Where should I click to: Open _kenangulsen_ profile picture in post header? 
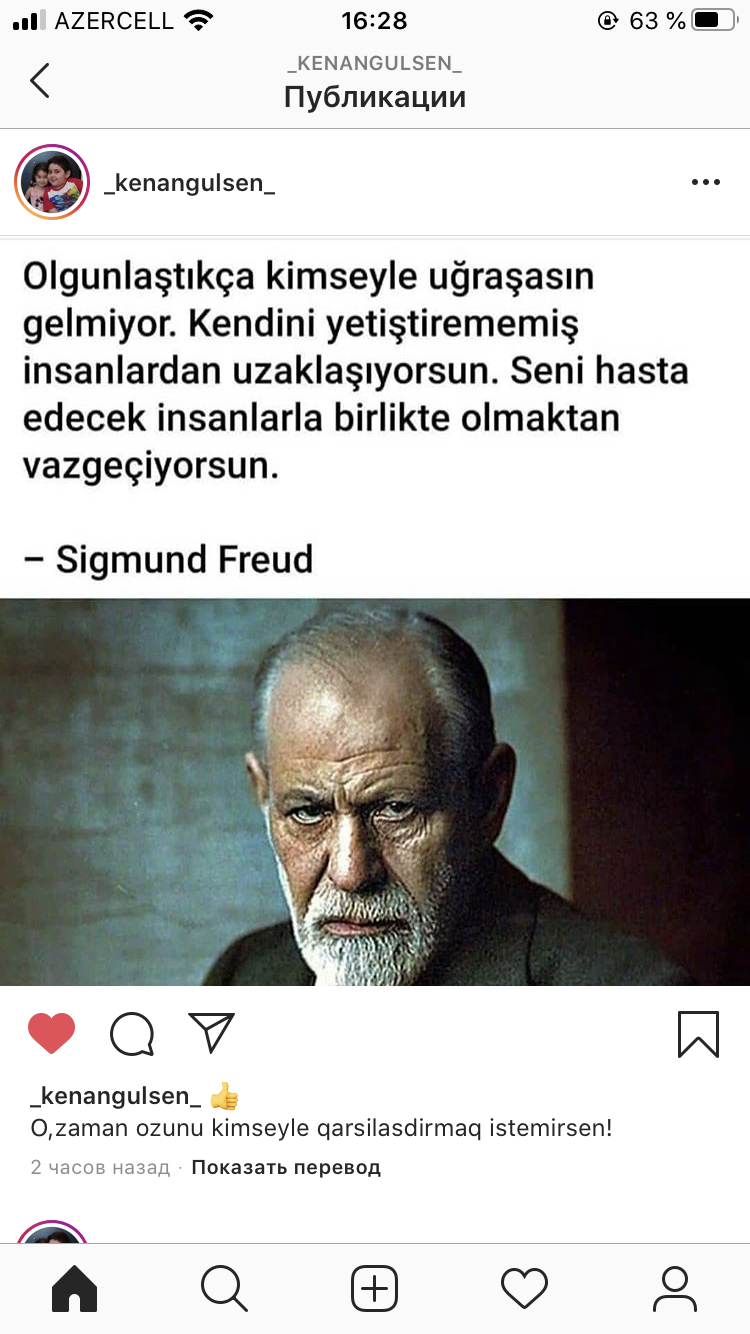tap(52, 182)
